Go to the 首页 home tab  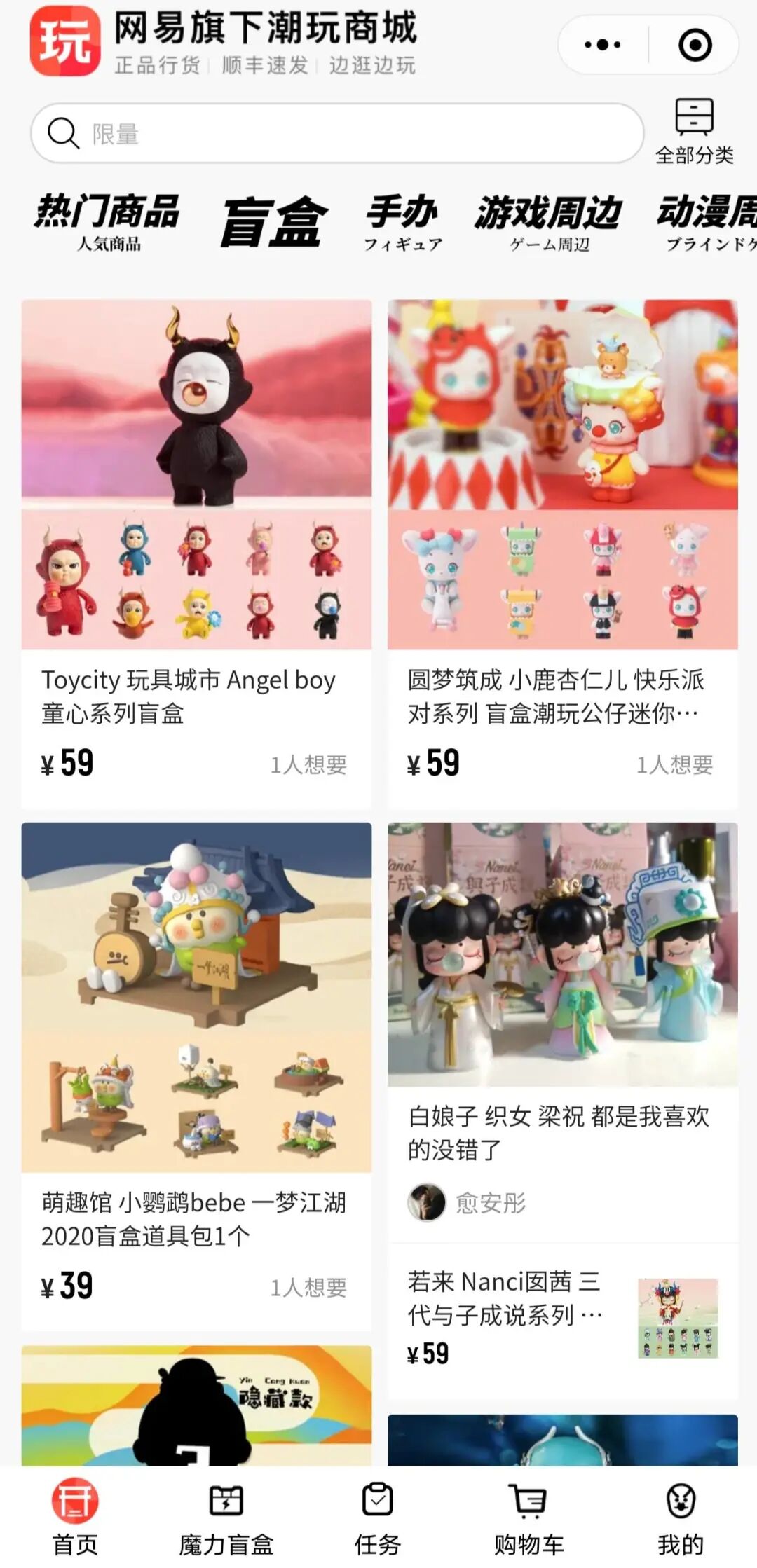point(75,1516)
